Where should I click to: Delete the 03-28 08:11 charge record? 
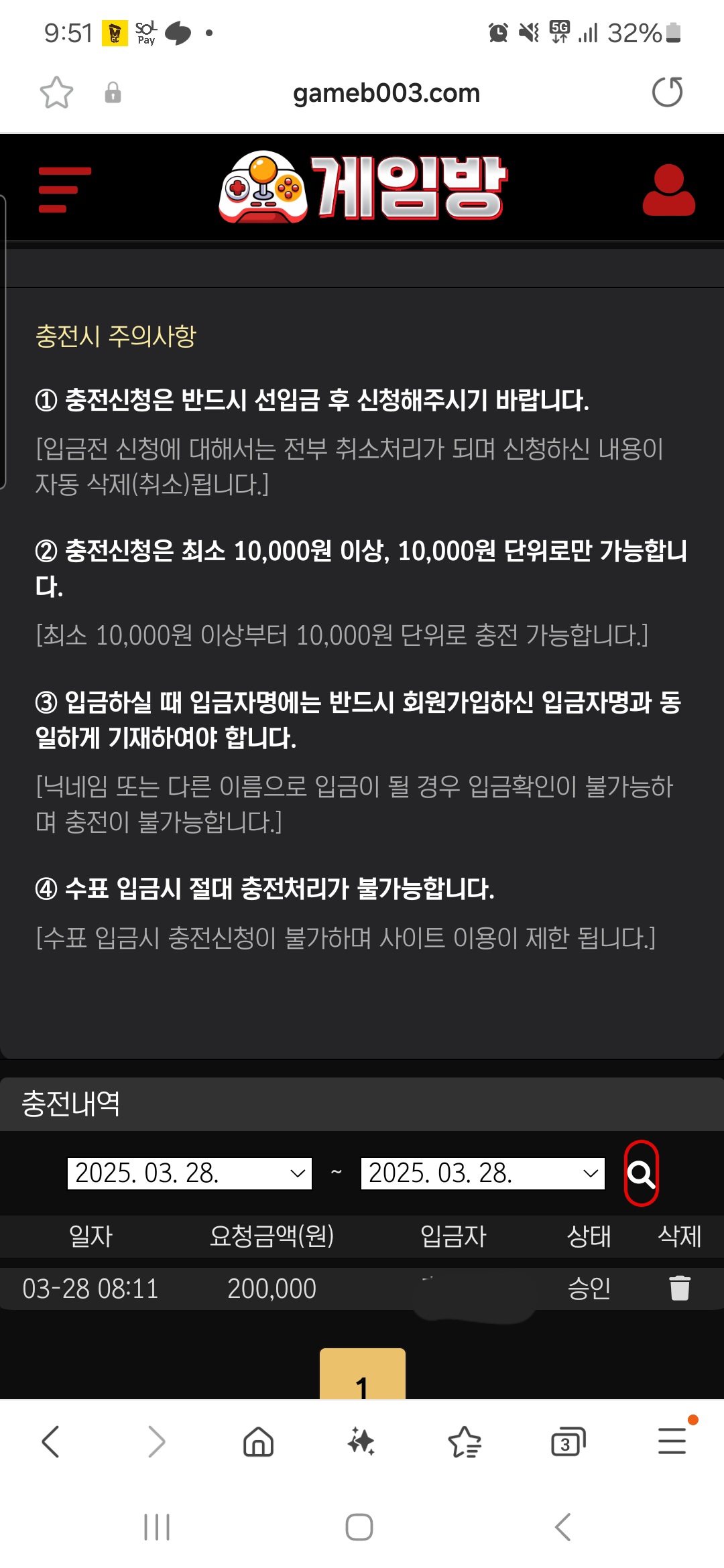(679, 1288)
